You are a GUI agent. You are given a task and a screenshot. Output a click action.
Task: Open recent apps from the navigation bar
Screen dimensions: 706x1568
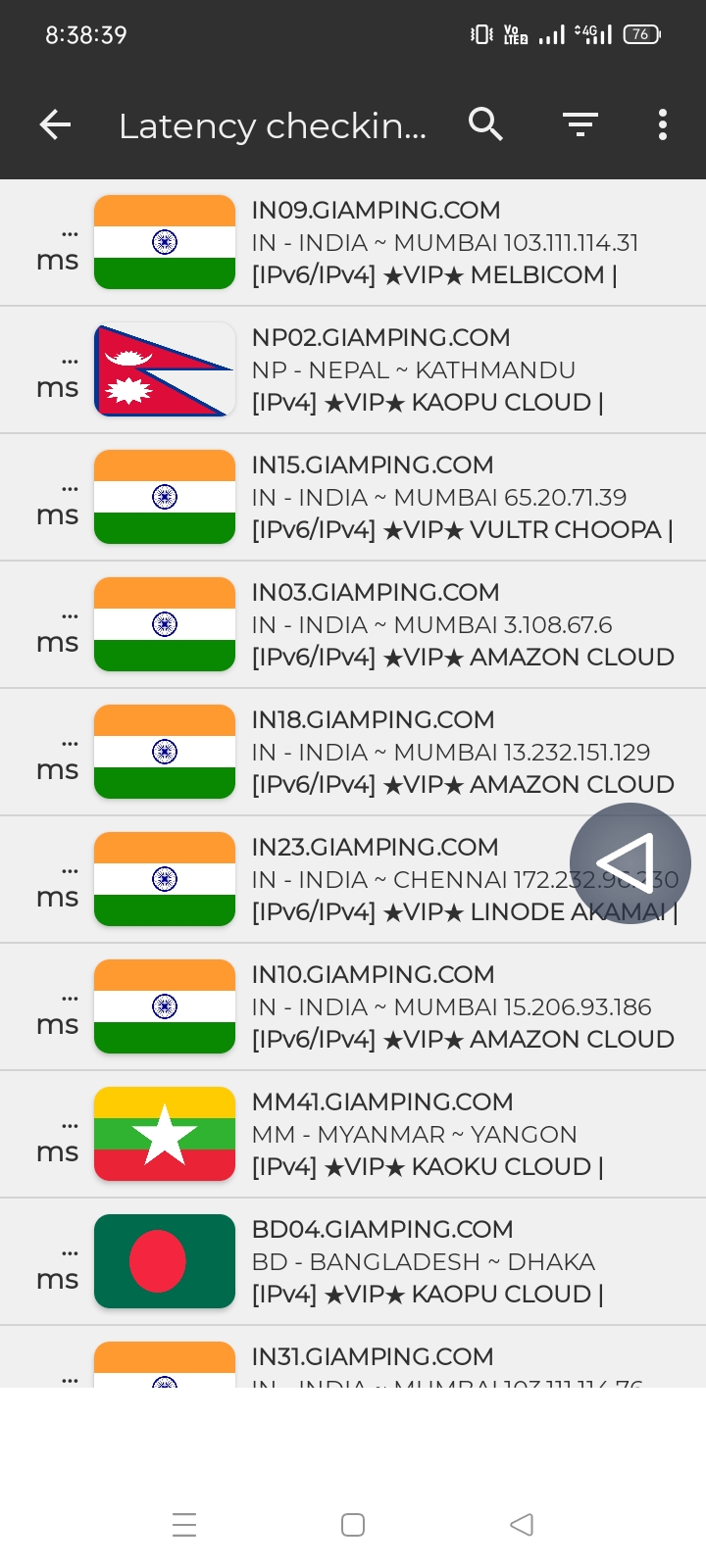[x=184, y=1525]
